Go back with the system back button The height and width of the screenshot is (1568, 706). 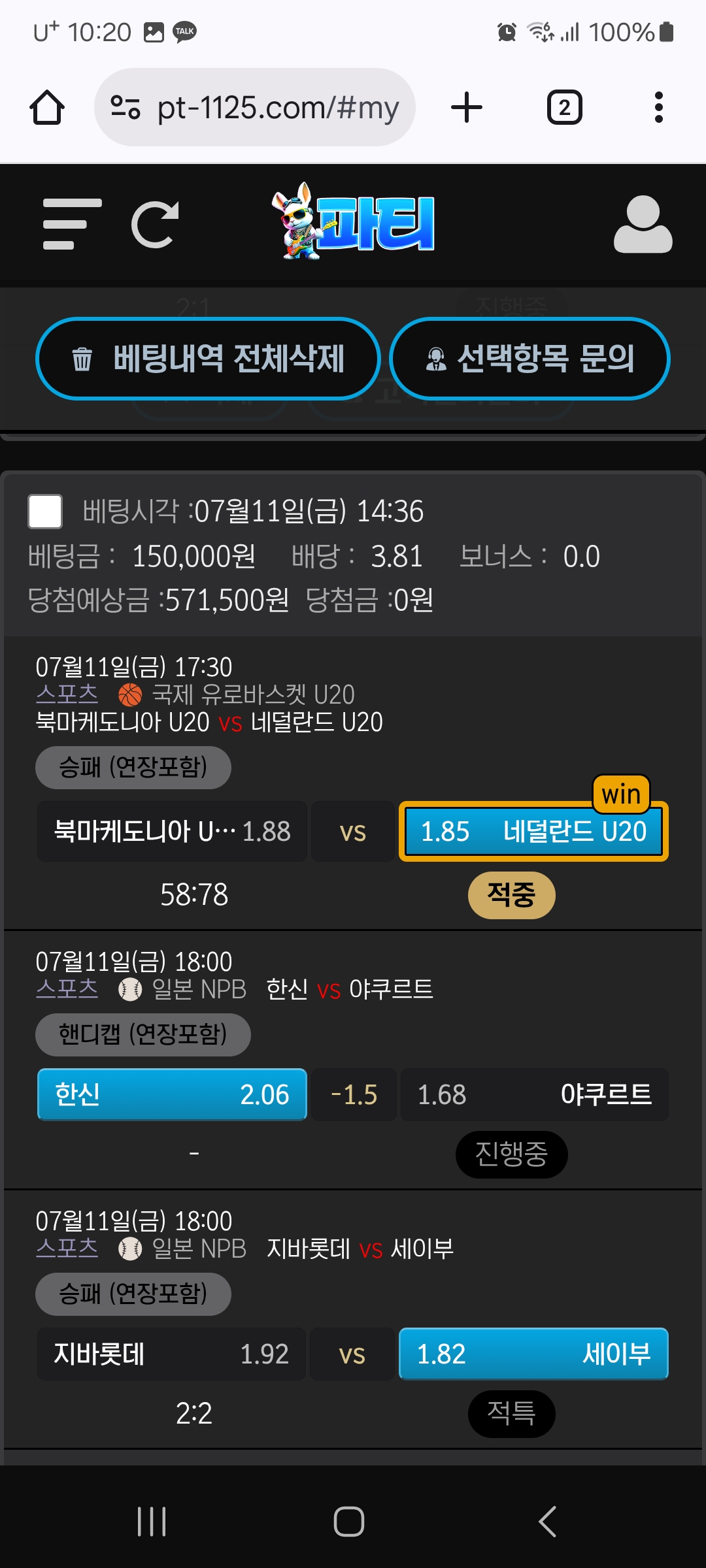[548, 1522]
